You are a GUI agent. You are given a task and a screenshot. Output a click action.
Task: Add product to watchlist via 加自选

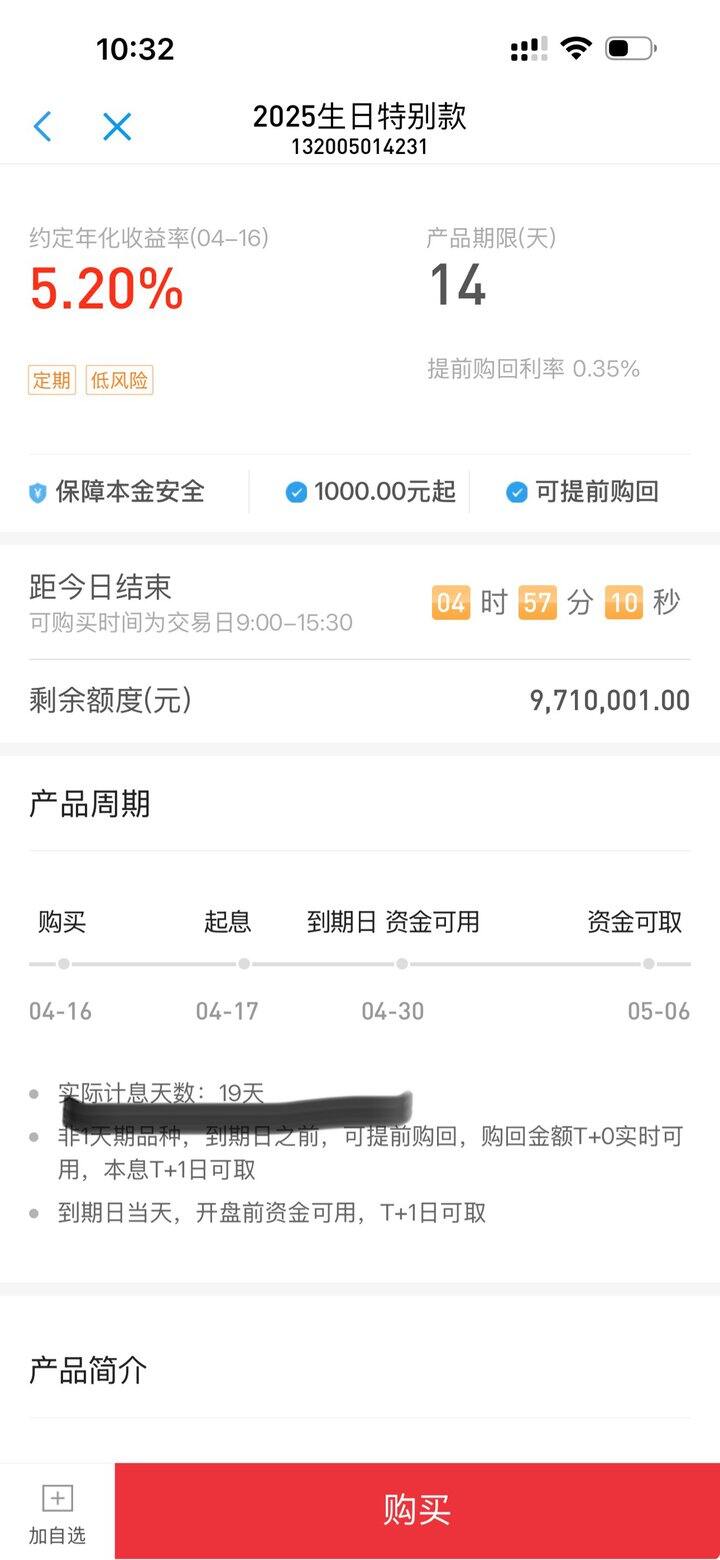coord(57,1512)
